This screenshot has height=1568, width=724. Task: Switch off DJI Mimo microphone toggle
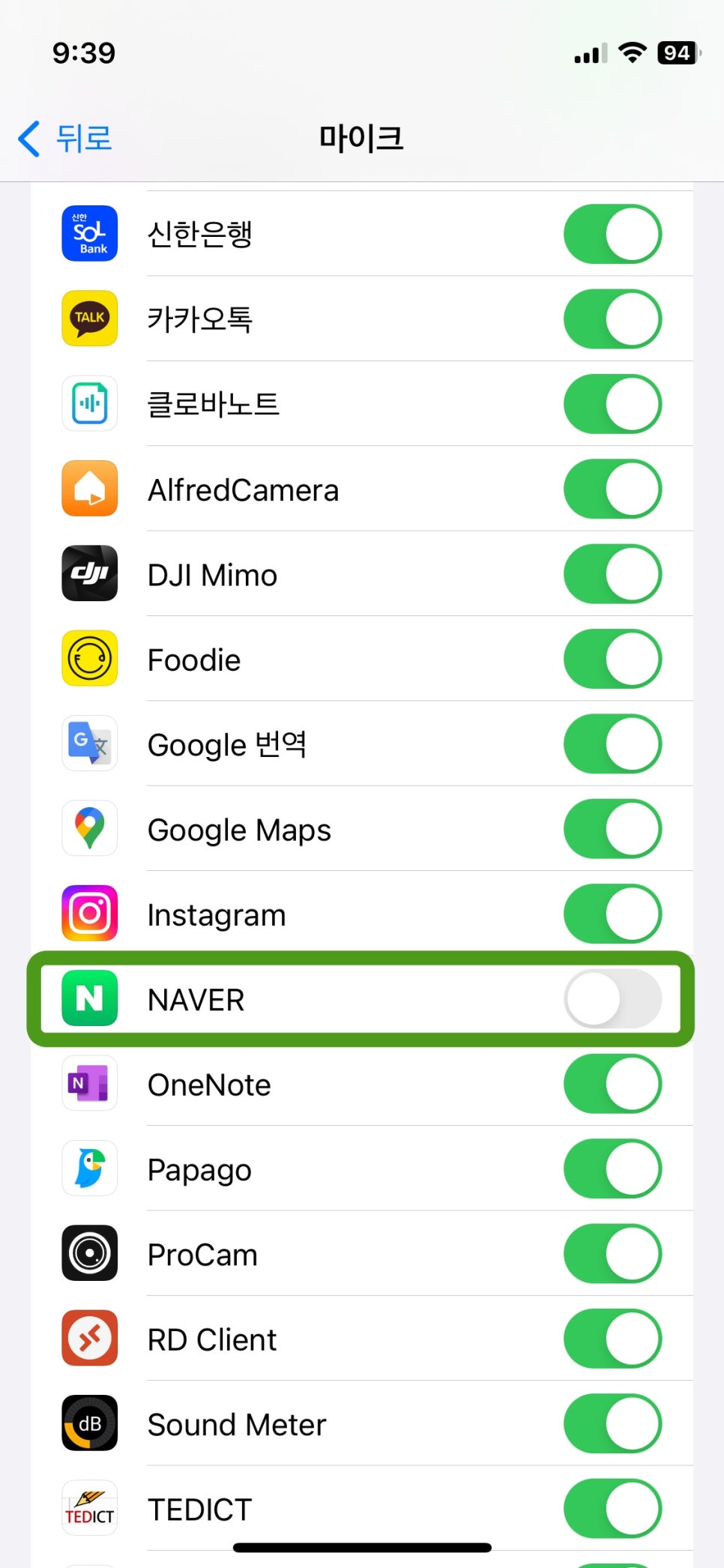[x=612, y=574]
